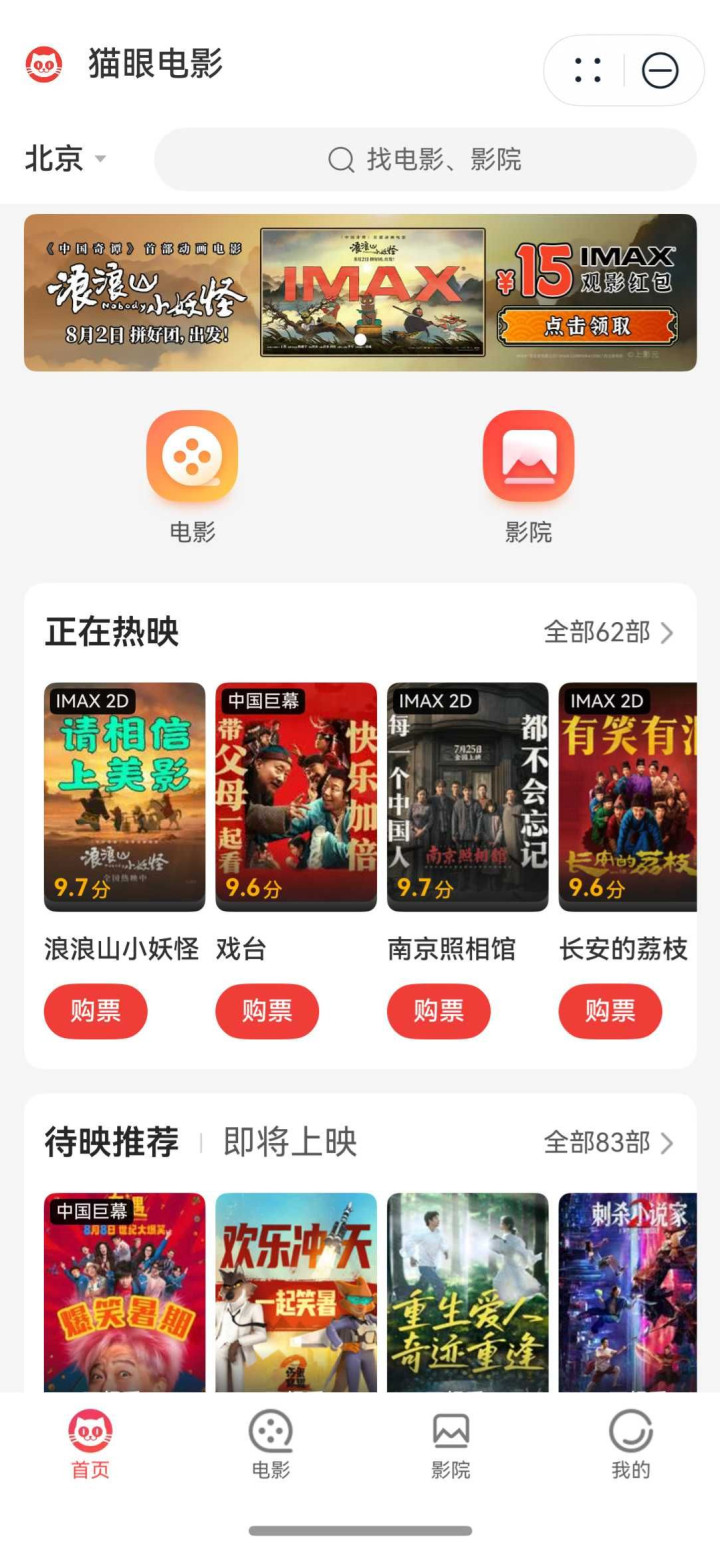The height and width of the screenshot is (1547, 720).
Task: View all 83 upcoming movies
Action: [x=608, y=1142]
